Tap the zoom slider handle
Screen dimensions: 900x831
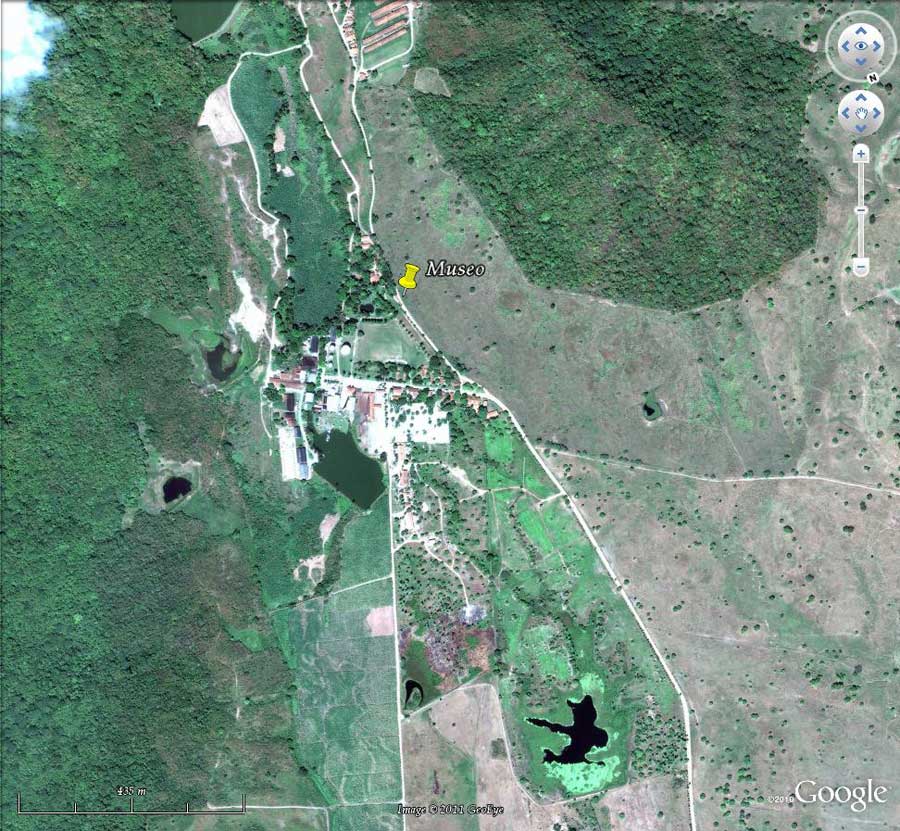click(x=860, y=211)
